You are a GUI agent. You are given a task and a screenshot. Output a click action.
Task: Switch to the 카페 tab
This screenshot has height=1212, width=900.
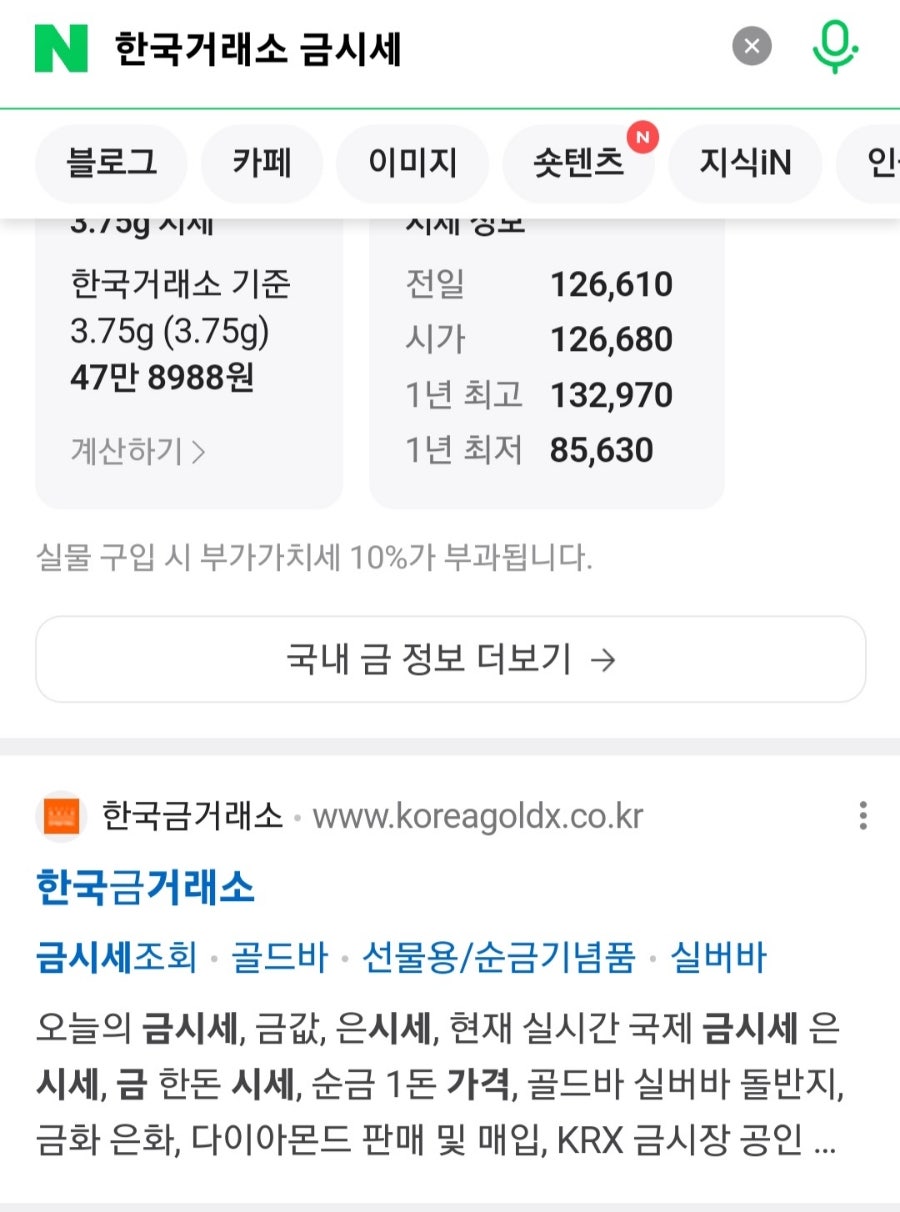tap(261, 163)
